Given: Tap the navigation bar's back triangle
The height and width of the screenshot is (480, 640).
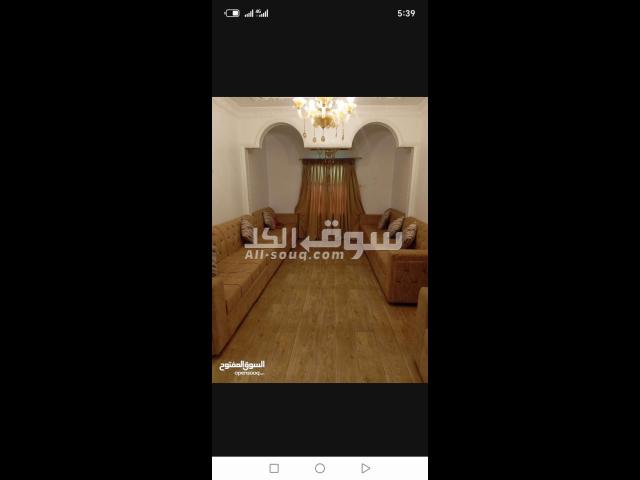Looking at the screenshot, I should pos(365,468).
